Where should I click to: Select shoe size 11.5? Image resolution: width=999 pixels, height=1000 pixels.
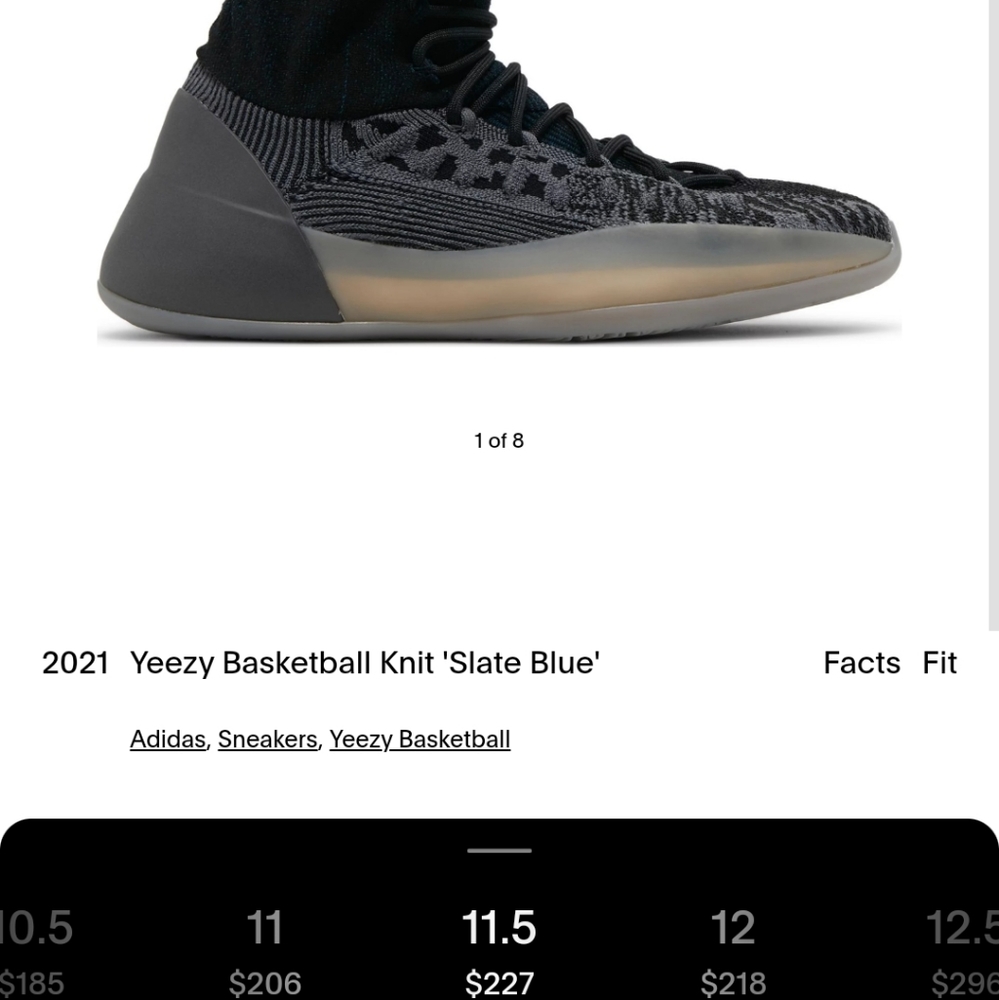(x=501, y=929)
